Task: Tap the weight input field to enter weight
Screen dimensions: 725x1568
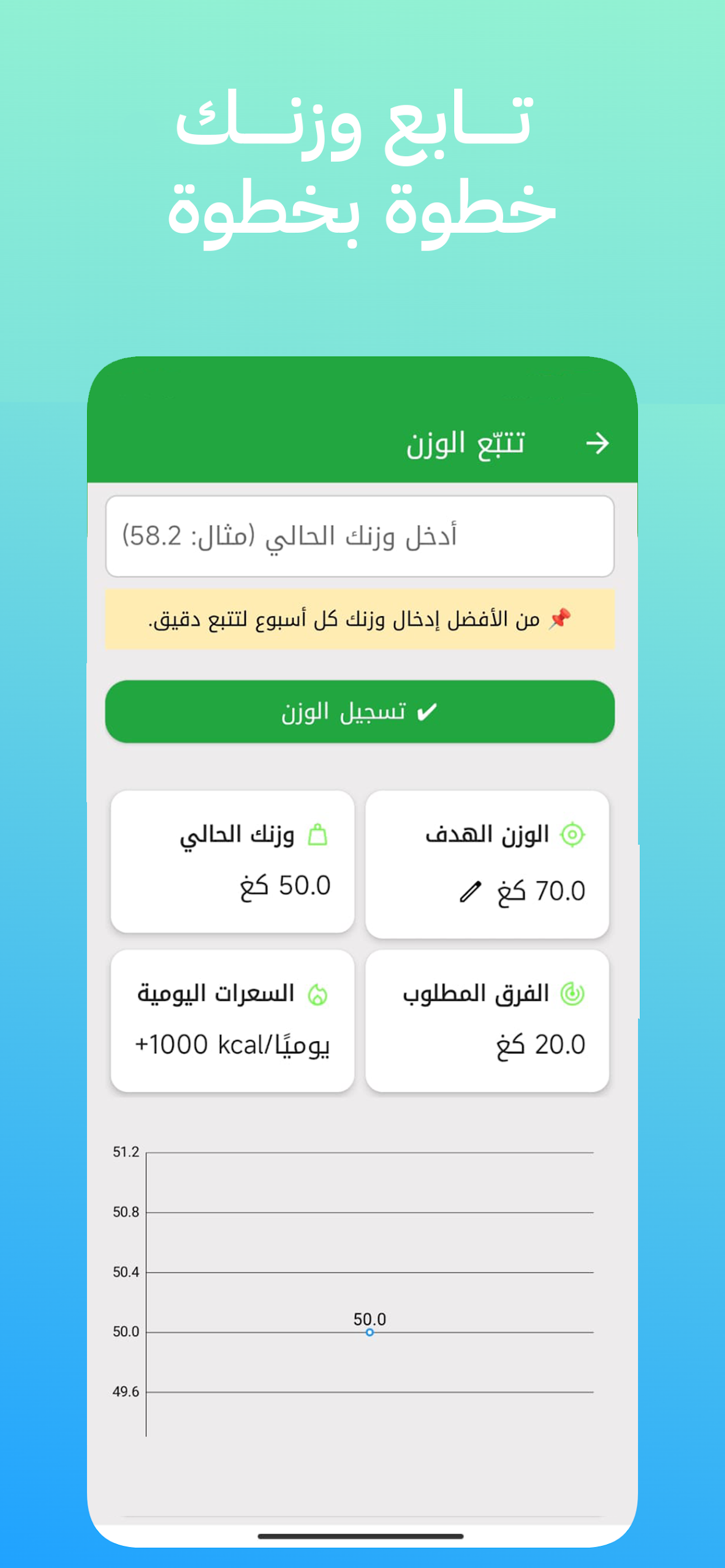Action: pos(362,537)
